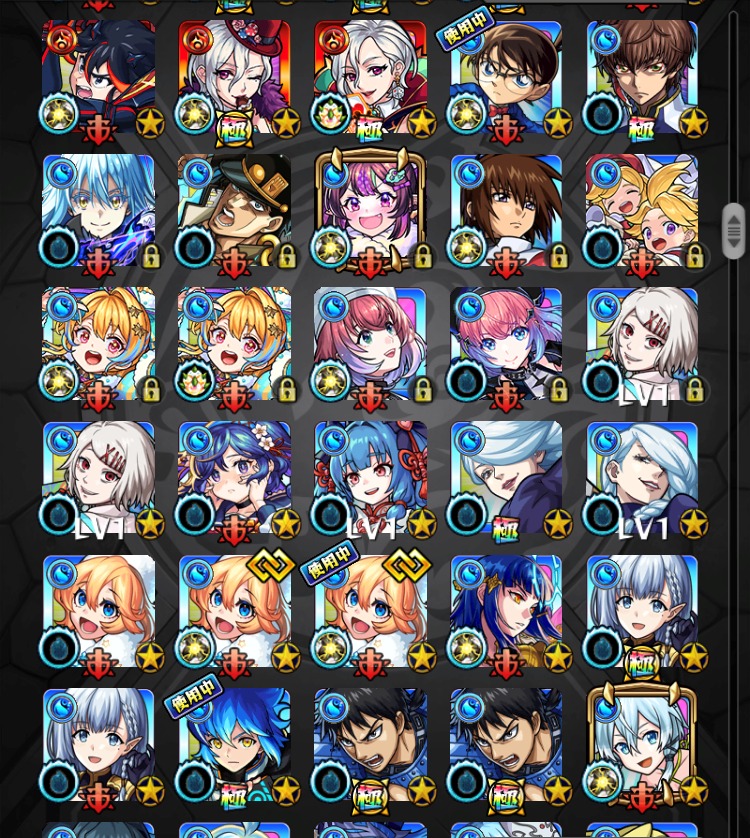Viewport: 750px width, 838px height.
Task: Pick the locked white-haired LV1 character
Action: coord(642,345)
